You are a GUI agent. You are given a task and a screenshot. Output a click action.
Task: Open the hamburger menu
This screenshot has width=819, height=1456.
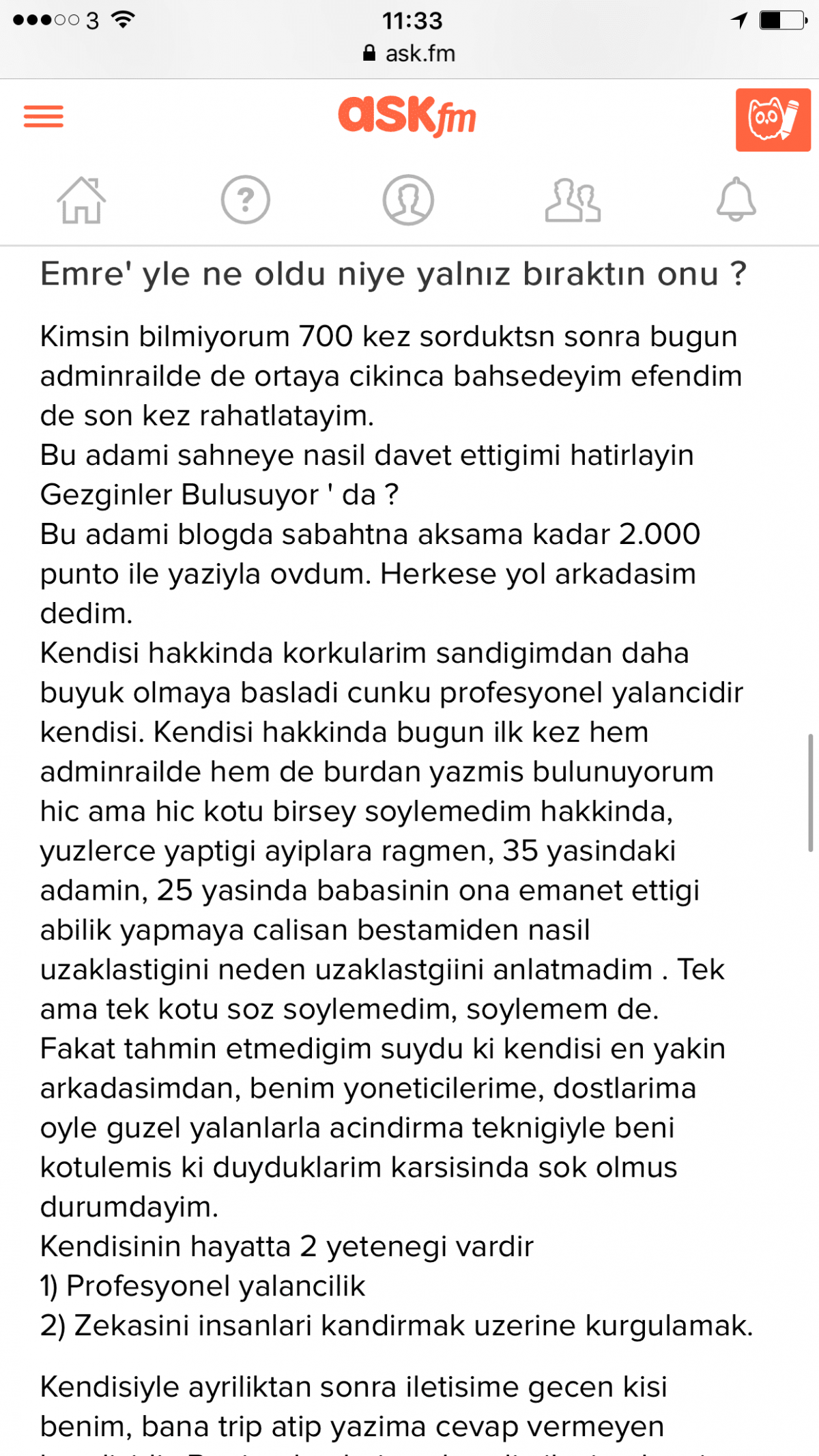coord(43,117)
